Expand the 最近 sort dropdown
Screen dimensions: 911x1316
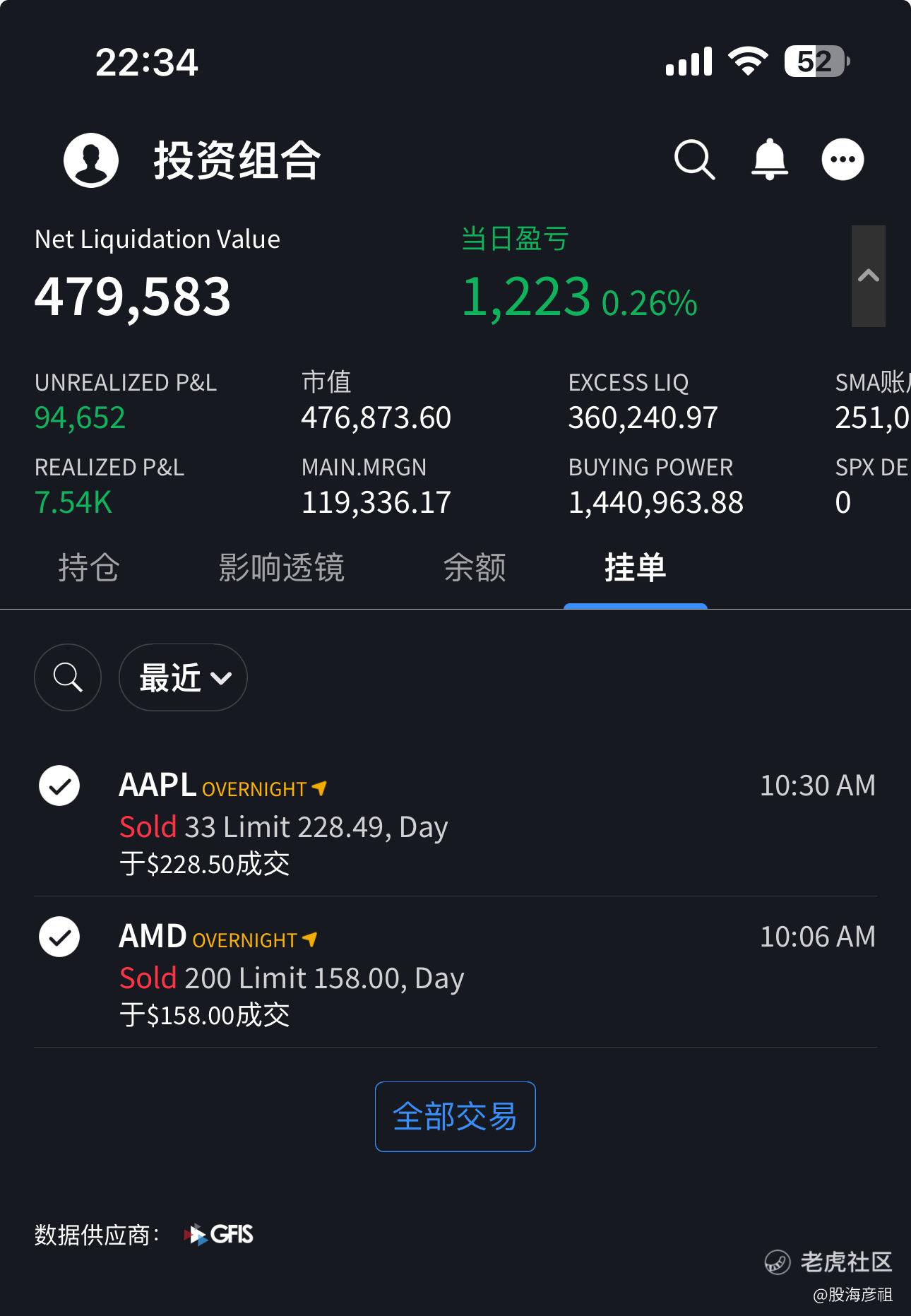coord(183,677)
